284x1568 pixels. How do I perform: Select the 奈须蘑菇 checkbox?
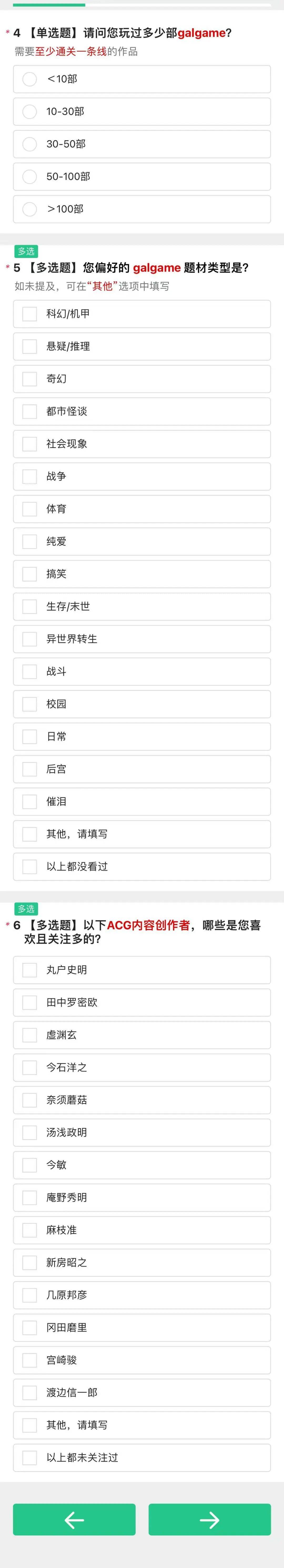(x=30, y=1100)
